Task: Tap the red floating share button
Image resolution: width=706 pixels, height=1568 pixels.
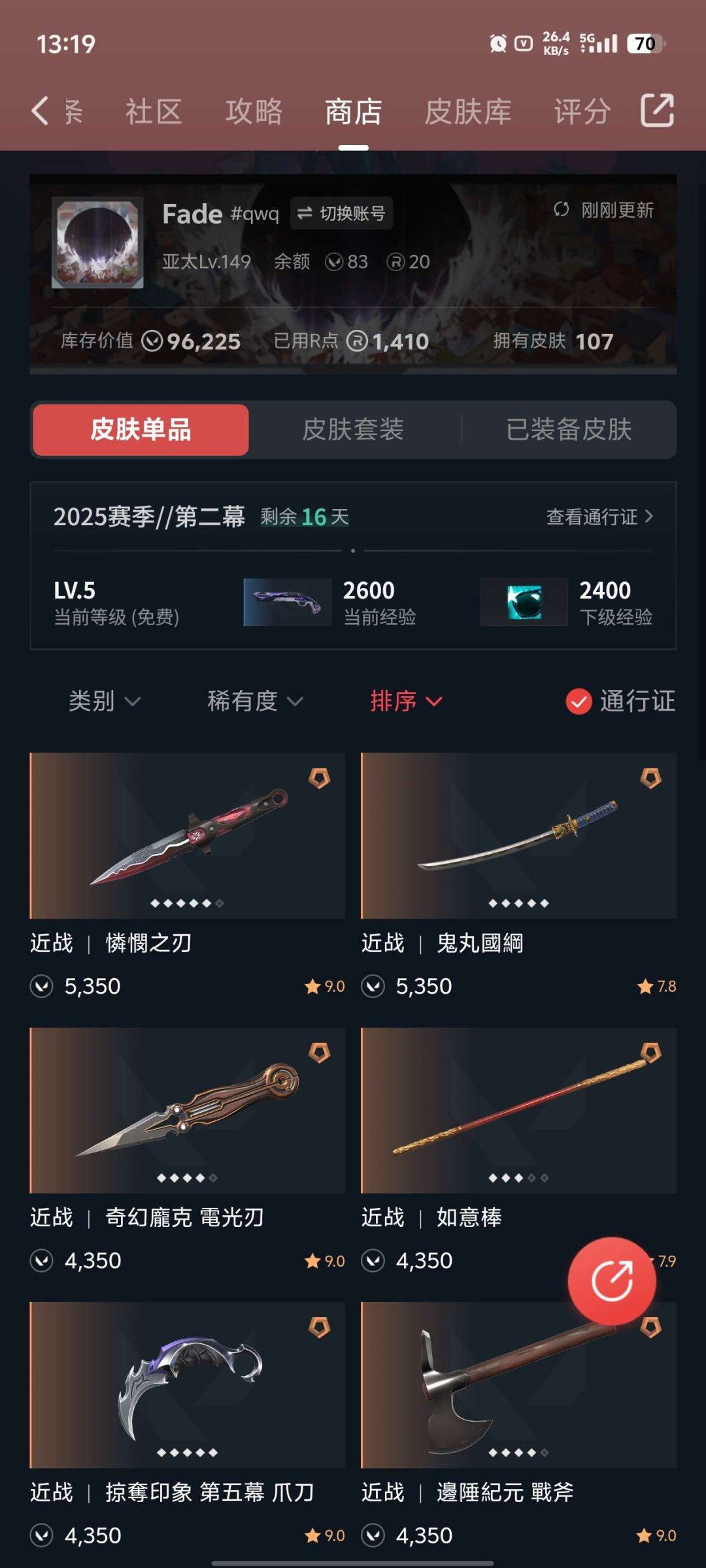Action: 612,1281
